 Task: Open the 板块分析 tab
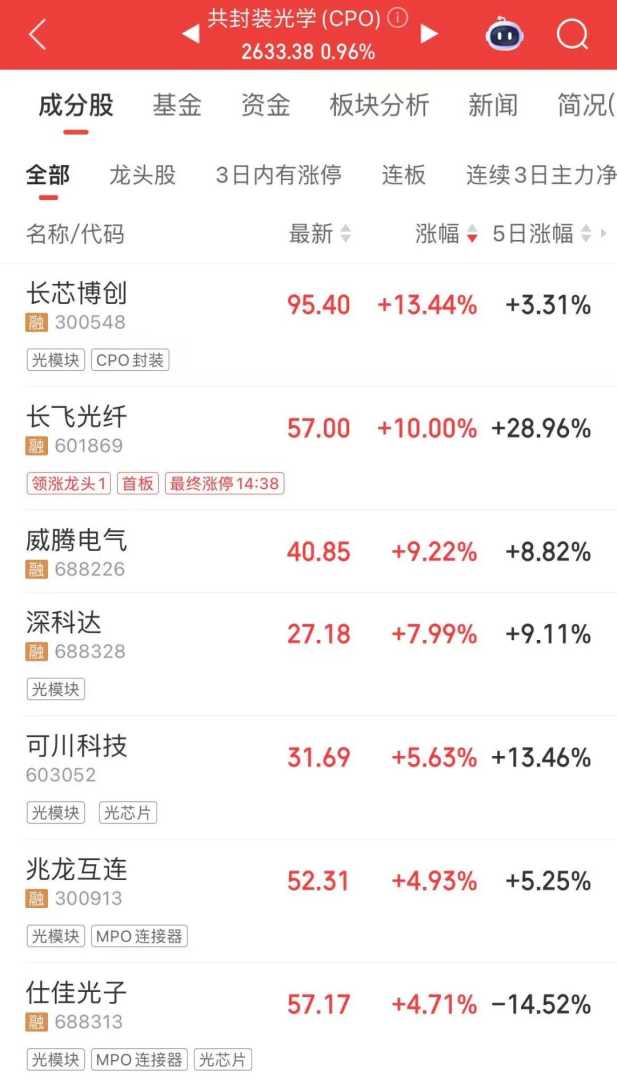(x=379, y=105)
